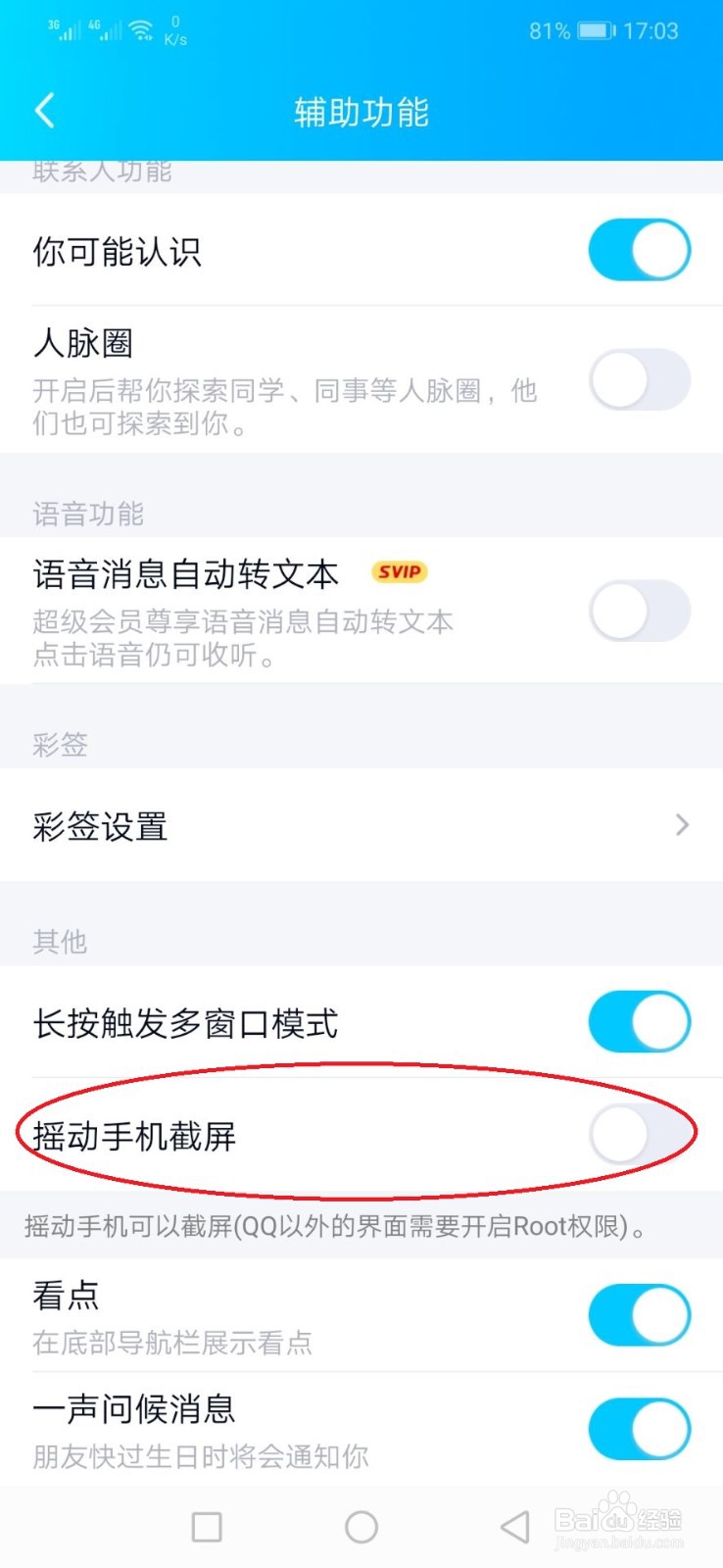Enable the 人脉圈 switch

(x=640, y=380)
